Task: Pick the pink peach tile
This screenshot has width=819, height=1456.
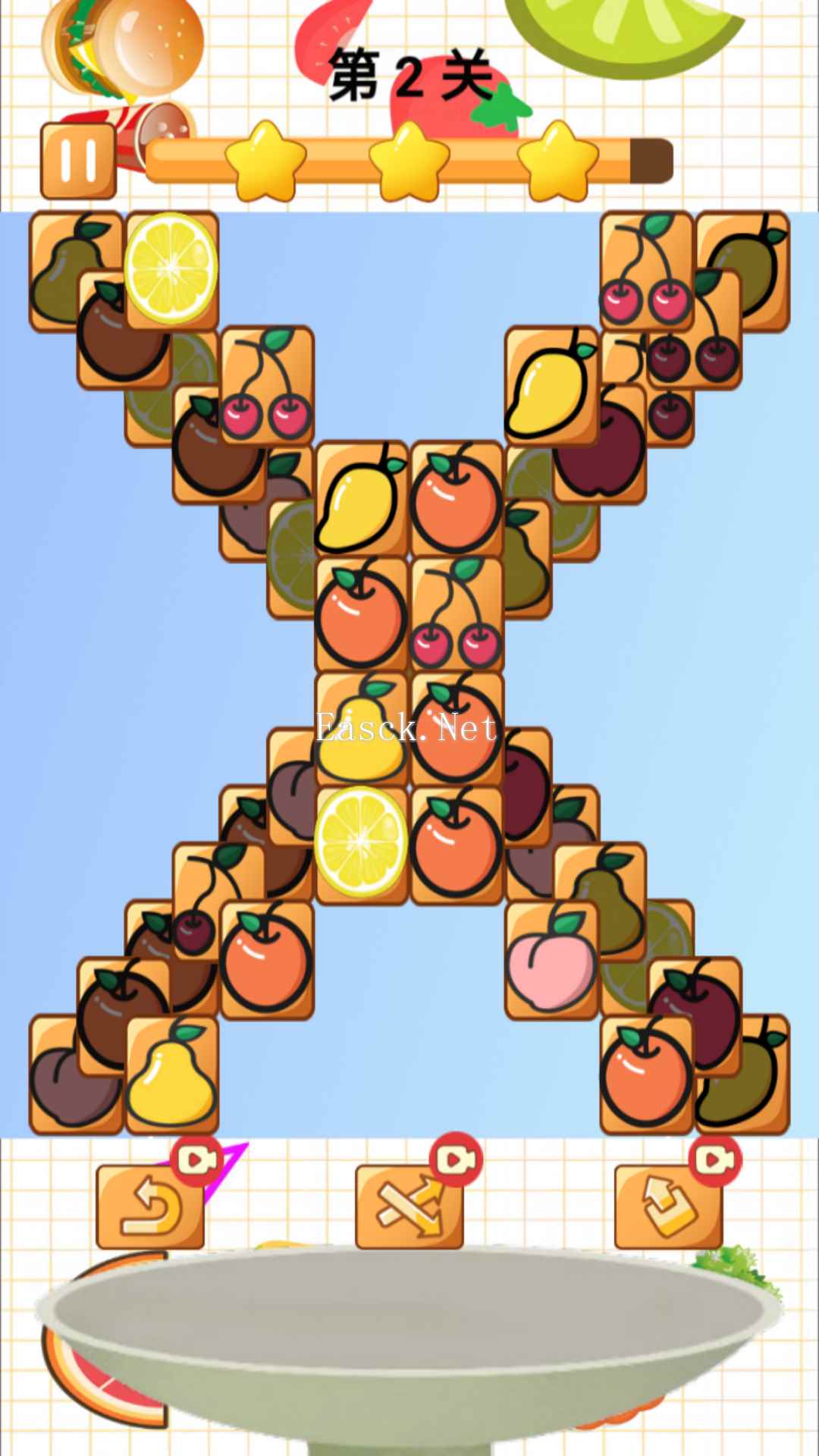Action: coord(551,959)
